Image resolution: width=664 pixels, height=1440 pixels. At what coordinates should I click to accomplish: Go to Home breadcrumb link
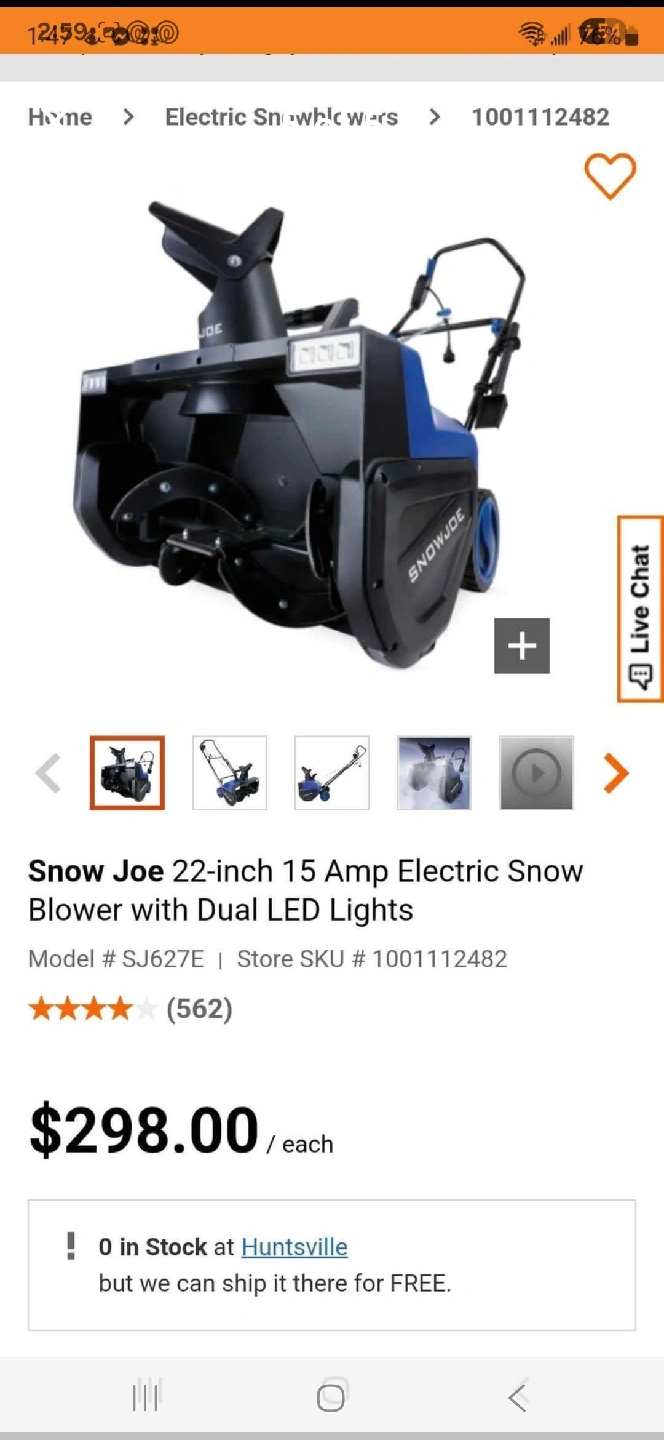60,117
